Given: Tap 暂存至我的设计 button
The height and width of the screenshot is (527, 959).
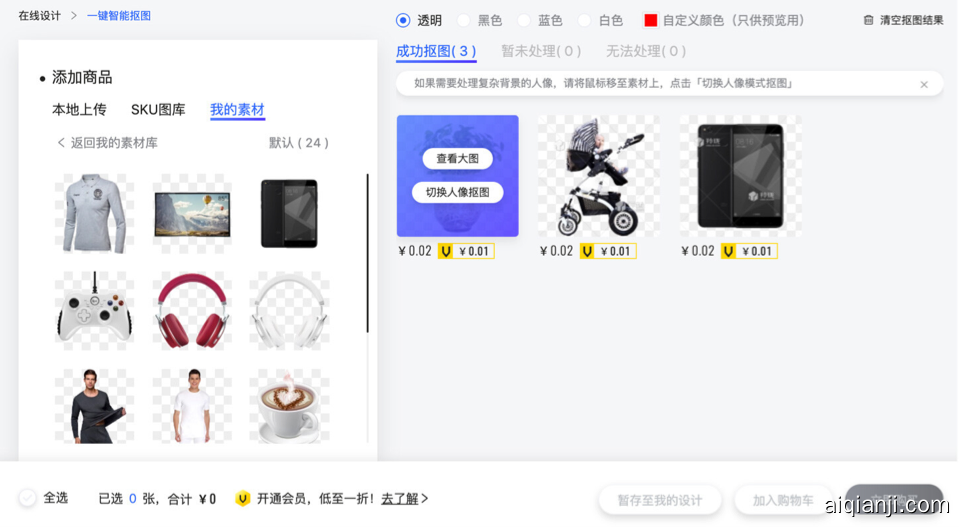Looking at the screenshot, I should pyautogui.click(x=660, y=500).
